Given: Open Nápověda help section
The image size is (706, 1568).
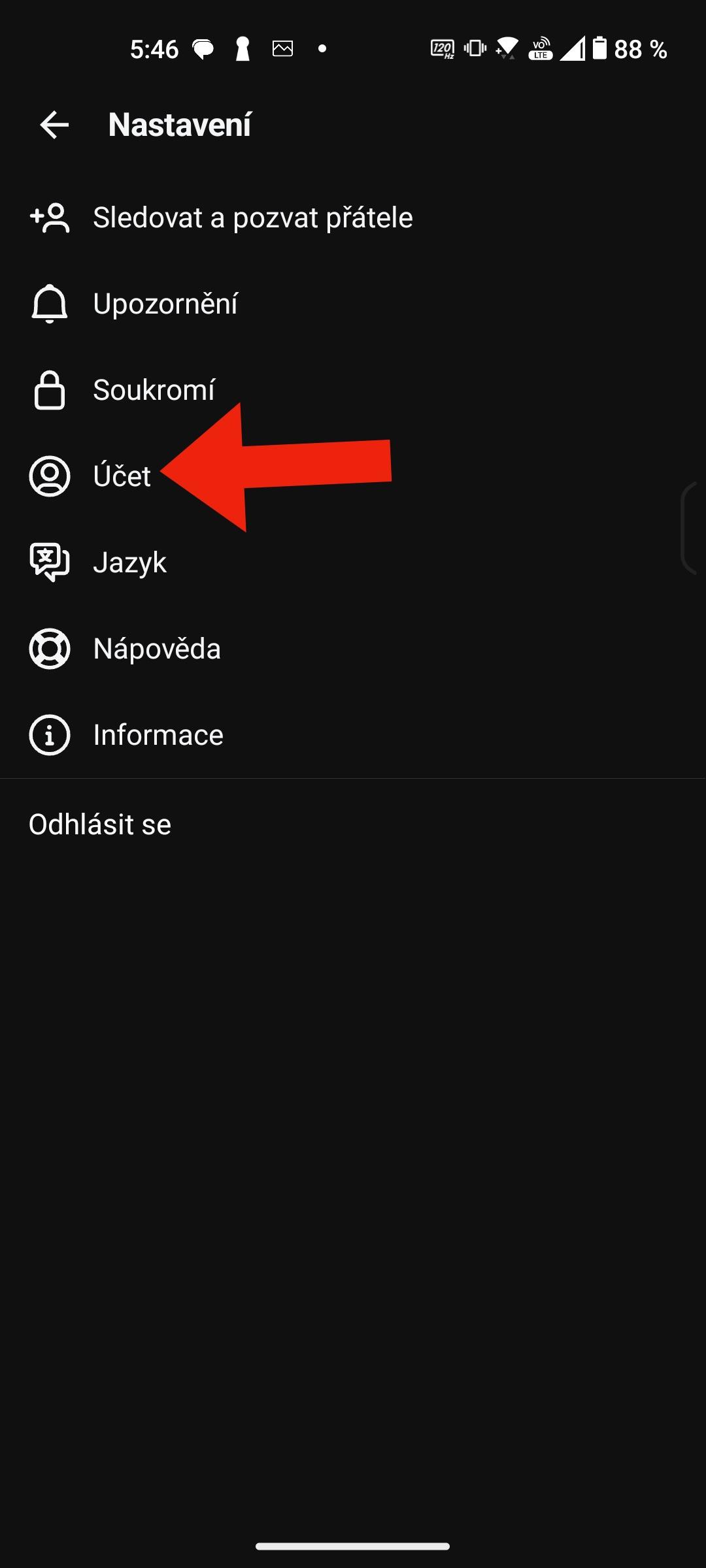Looking at the screenshot, I should [353, 649].
